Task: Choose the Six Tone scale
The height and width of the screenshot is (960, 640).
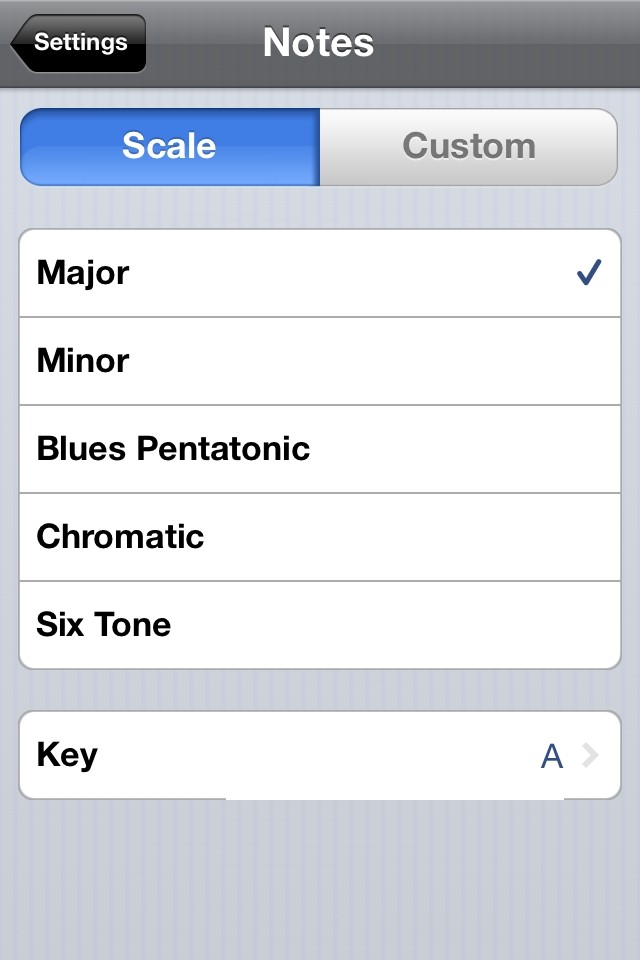Action: click(320, 625)
